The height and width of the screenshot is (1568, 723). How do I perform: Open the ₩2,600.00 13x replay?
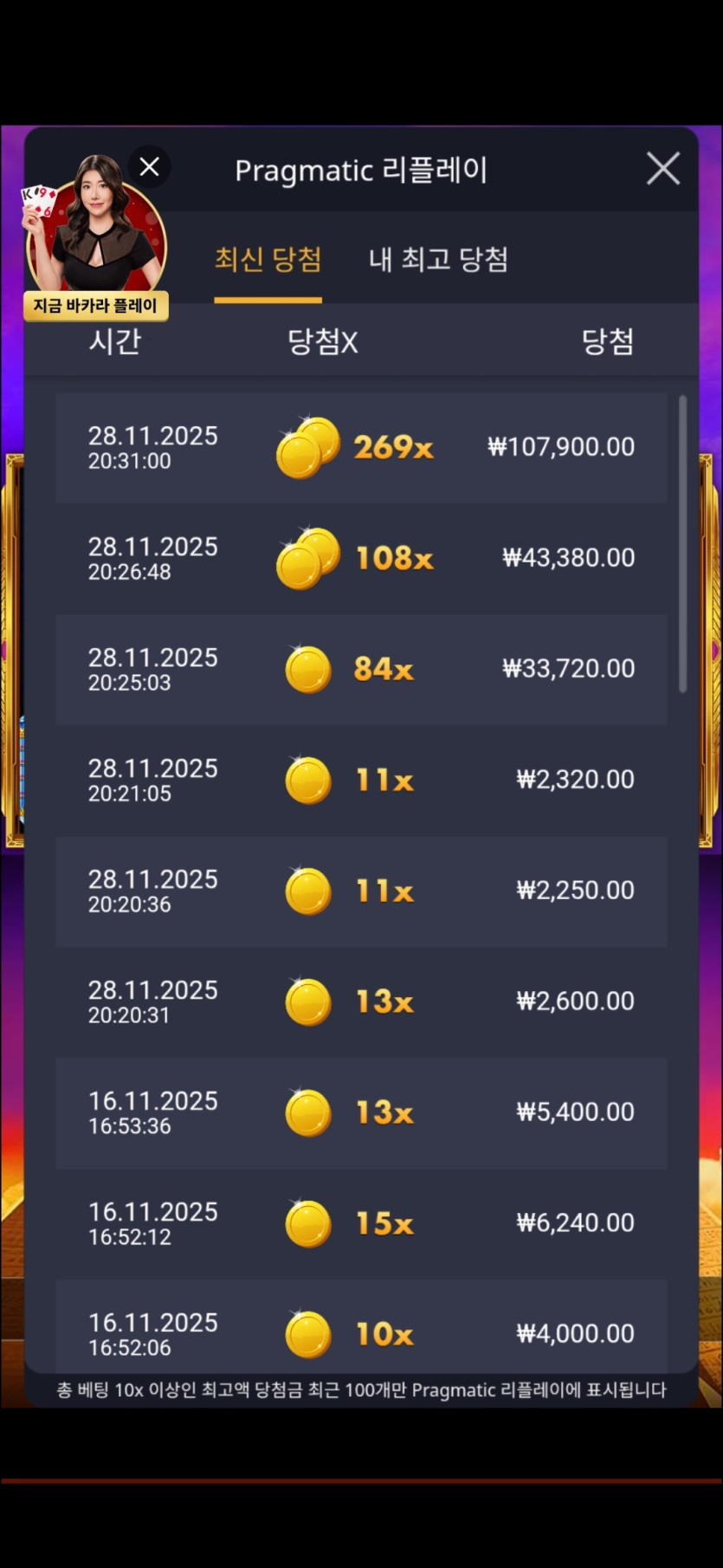coord(361,1002)
